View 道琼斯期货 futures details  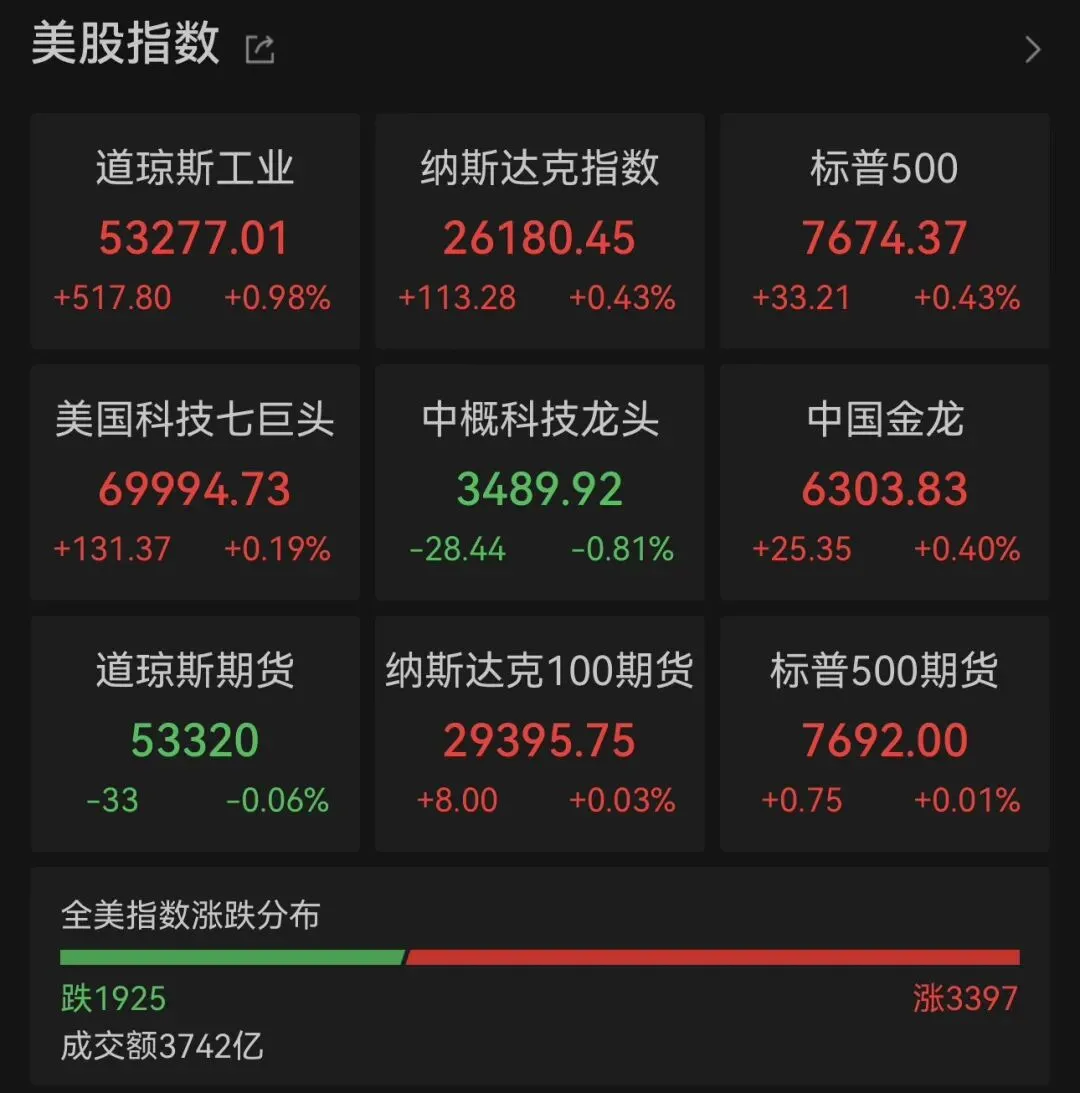pos(195,733)
